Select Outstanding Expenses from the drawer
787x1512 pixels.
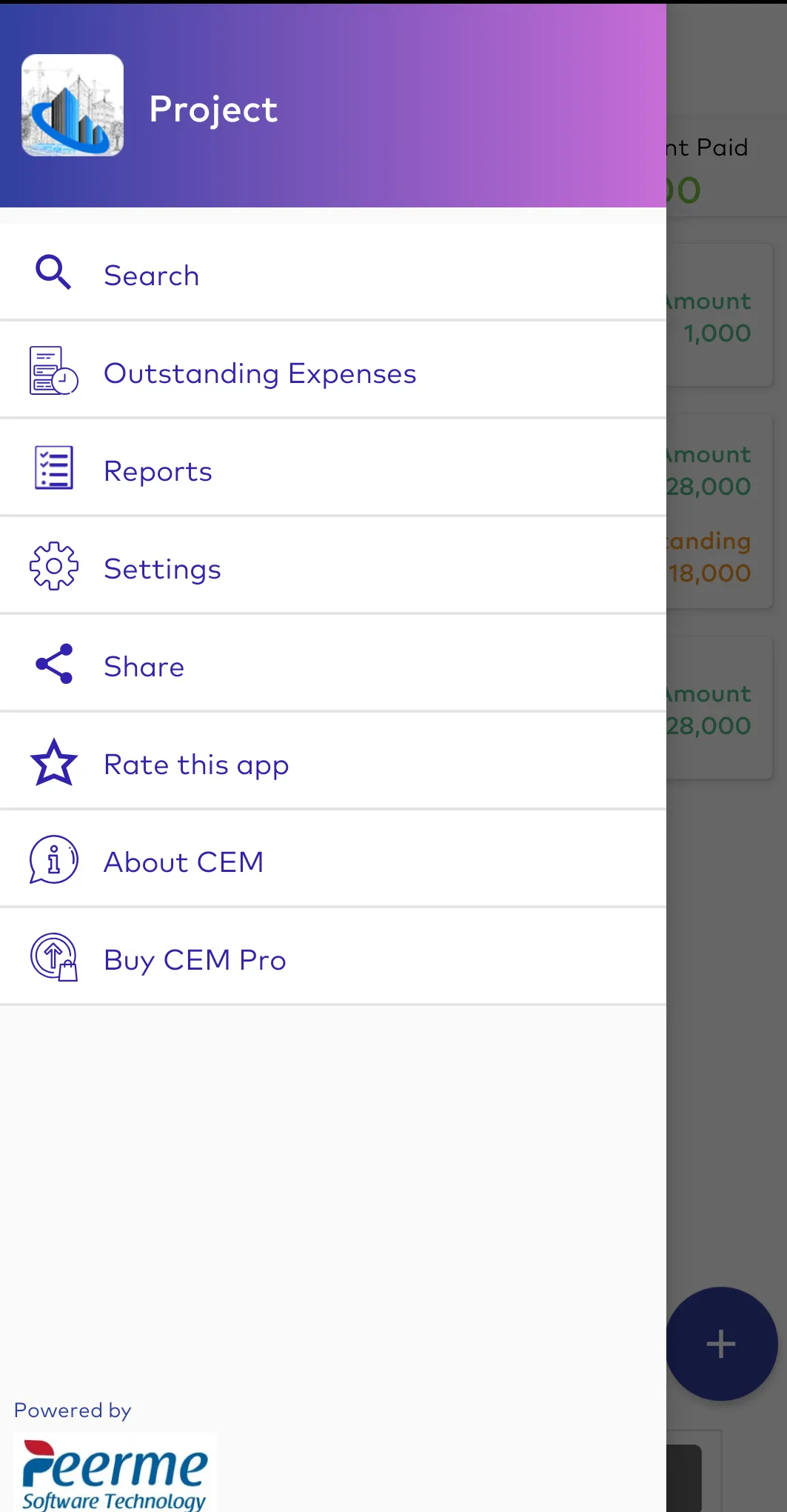click(260, 373)
